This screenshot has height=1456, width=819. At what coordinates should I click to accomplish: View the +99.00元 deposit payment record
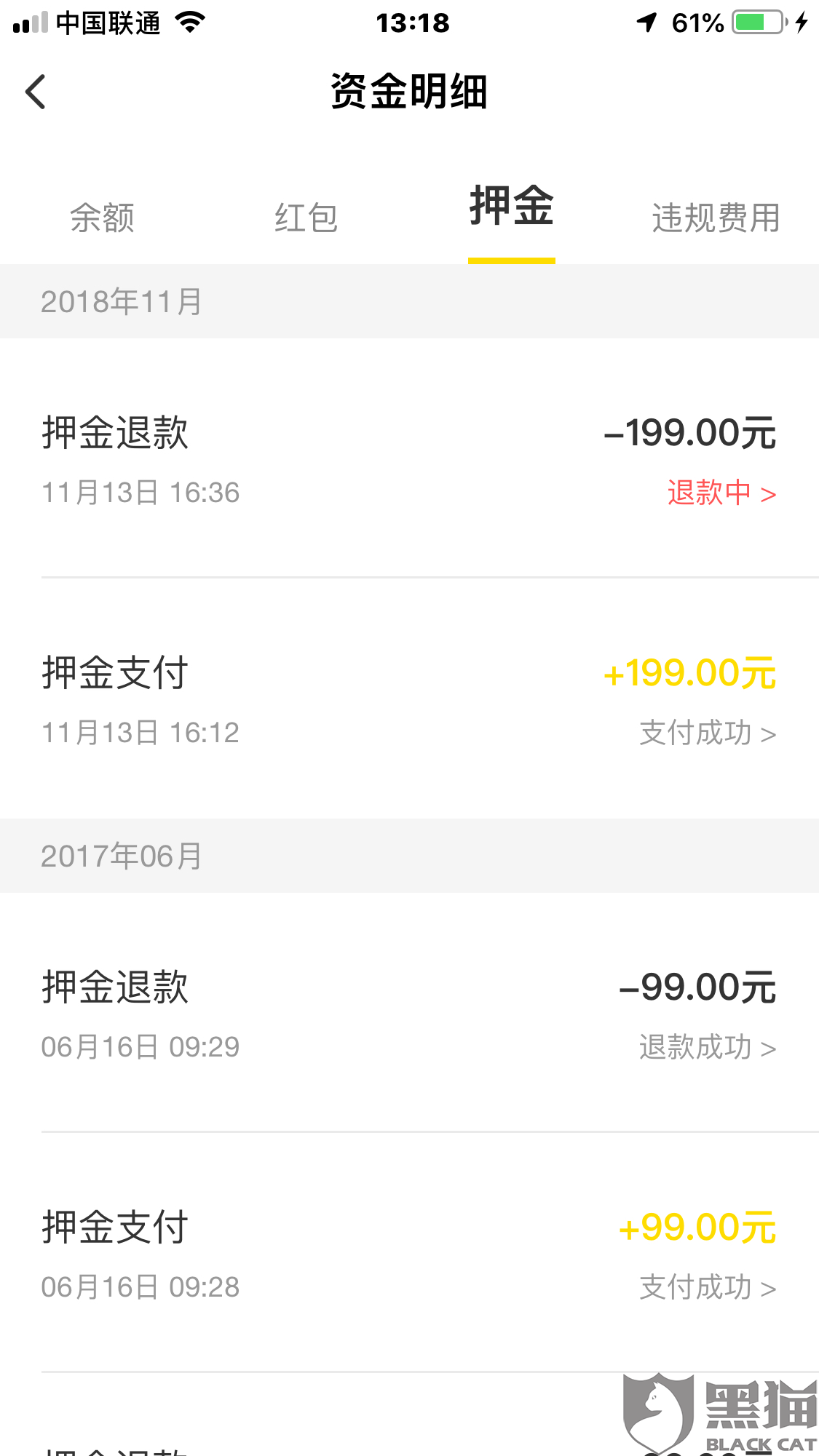(x=409, y=1253)
